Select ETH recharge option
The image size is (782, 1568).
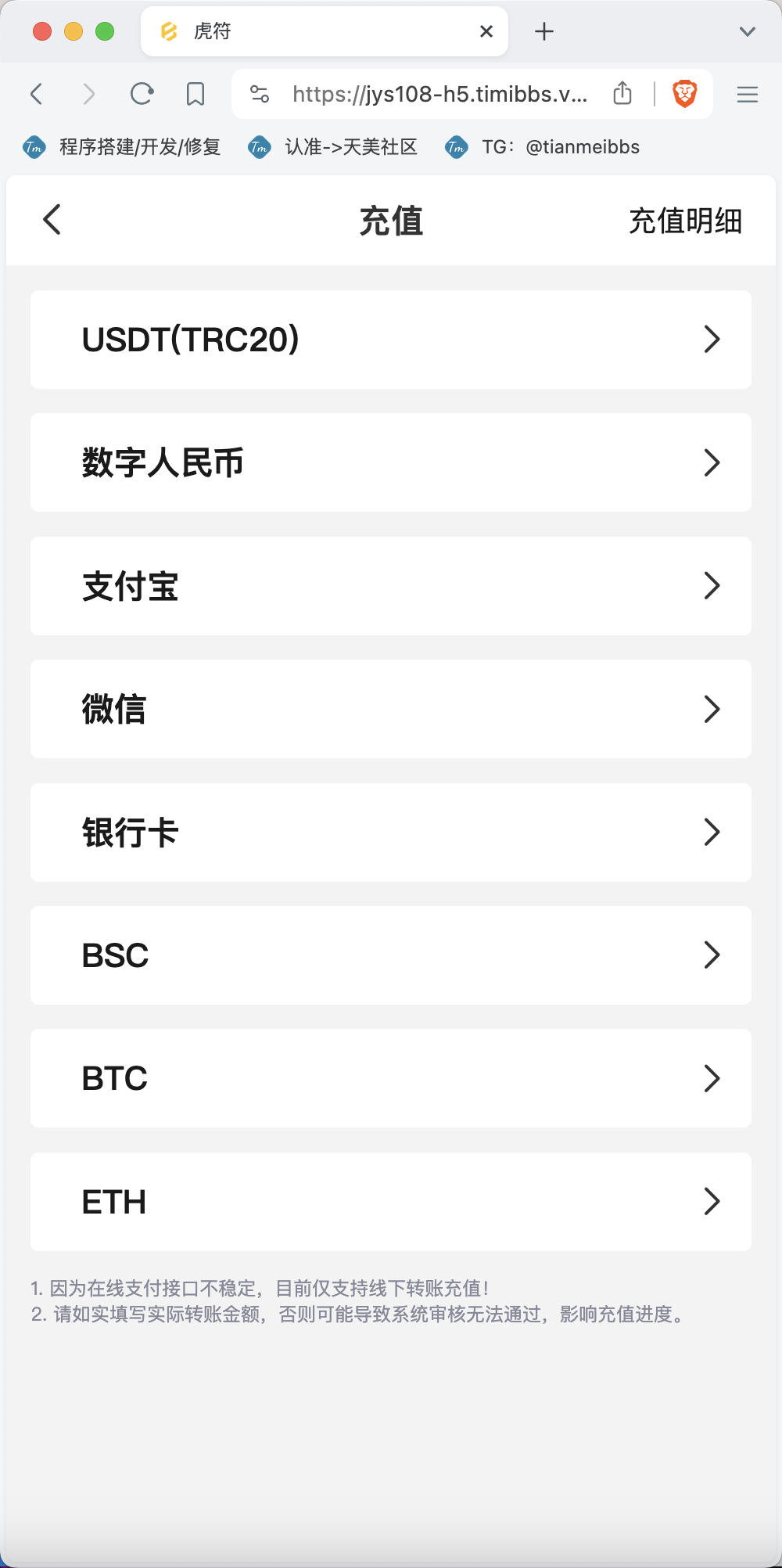tap(391, 1202)
